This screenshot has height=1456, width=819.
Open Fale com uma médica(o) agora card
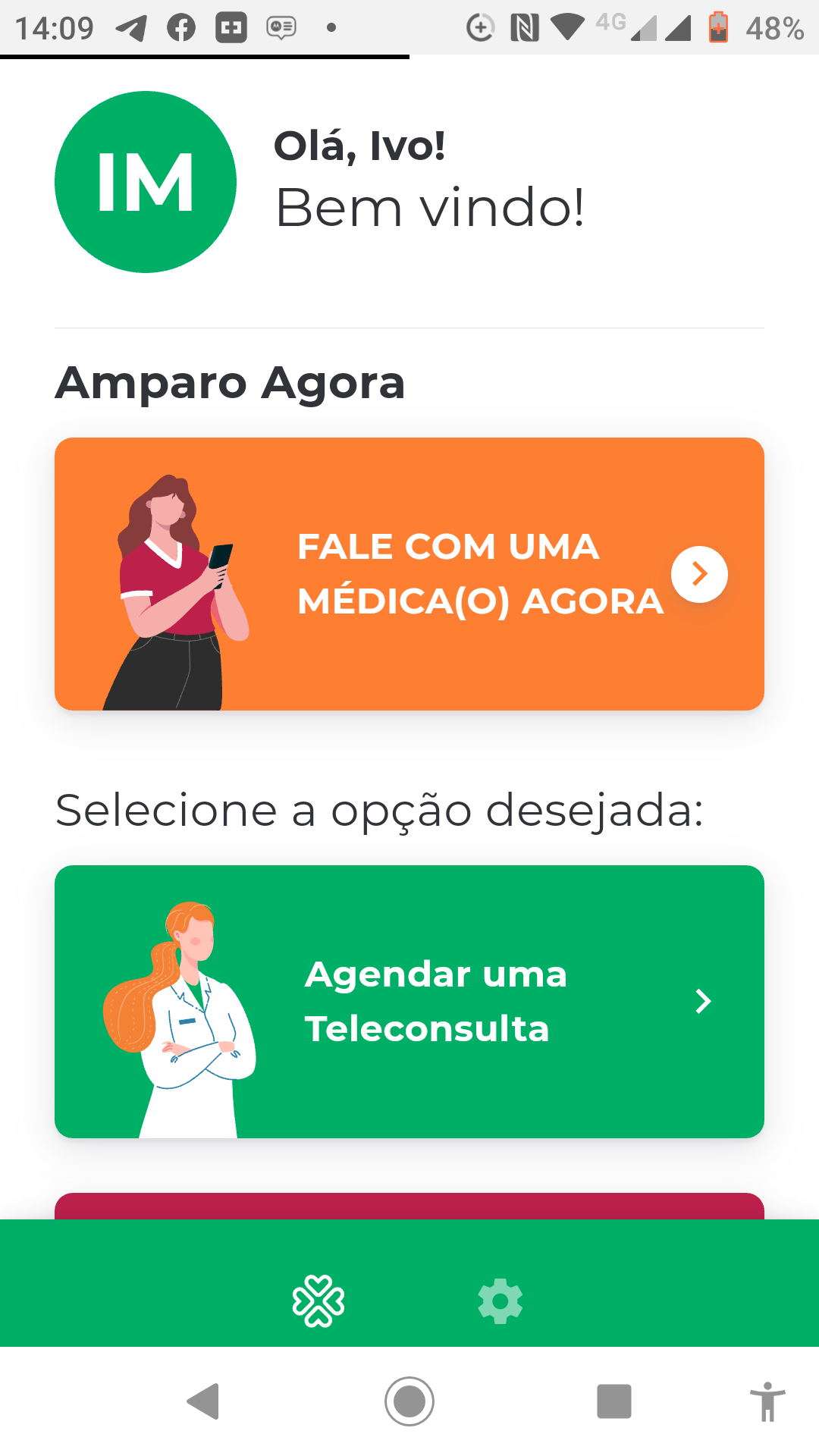(x=409, y=574)
